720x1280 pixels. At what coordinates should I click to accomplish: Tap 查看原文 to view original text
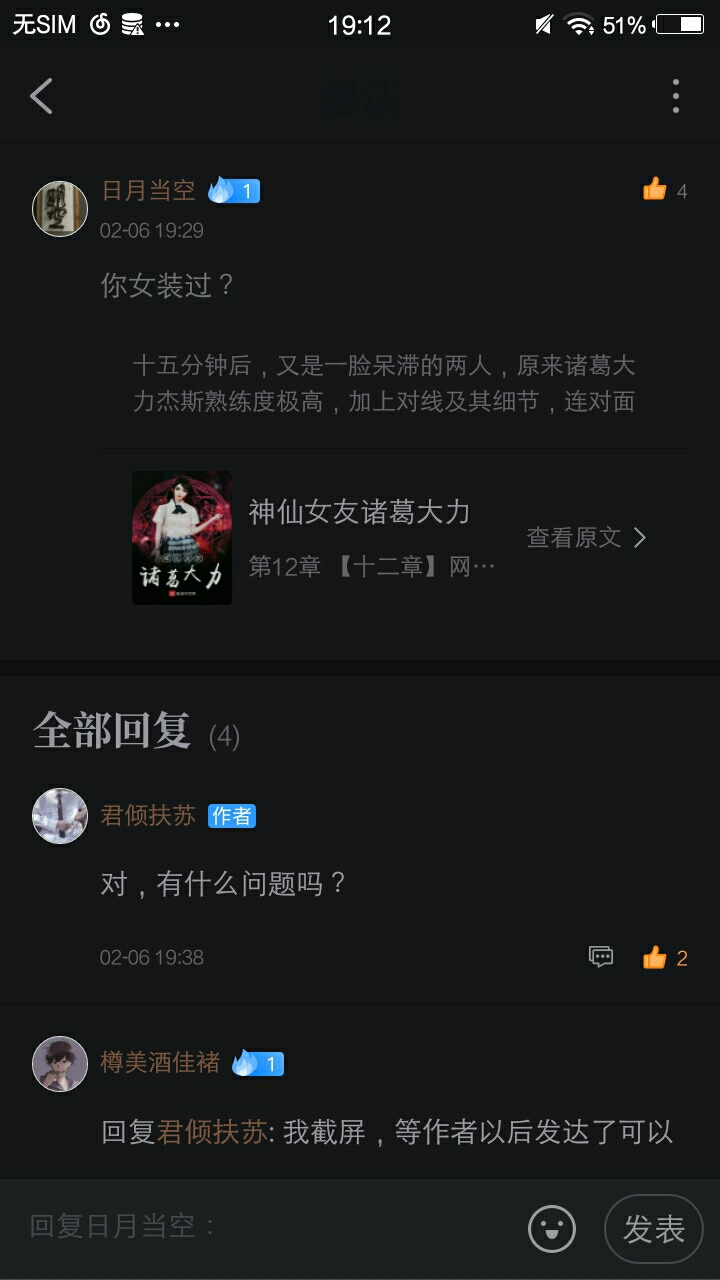pyautogui.click(x=587, y=538)
